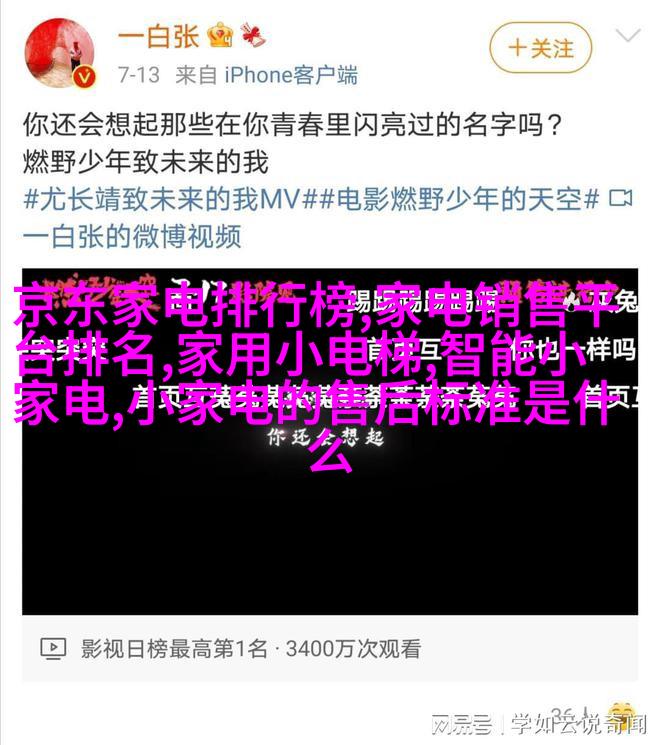Open the 一白张的微博视频 link

[x=132, y=236]
